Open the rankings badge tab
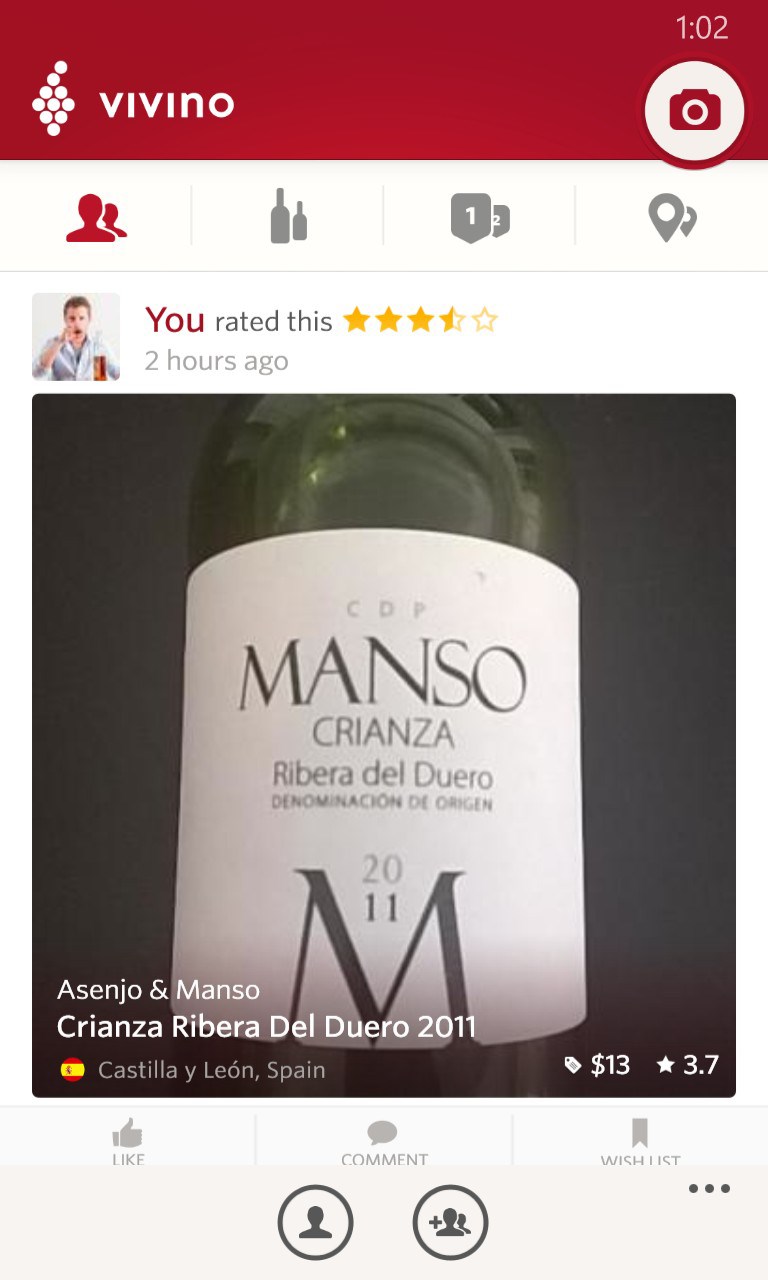Image resolution: width=768 pixels, height=1280 pixels. coord(480,217)
